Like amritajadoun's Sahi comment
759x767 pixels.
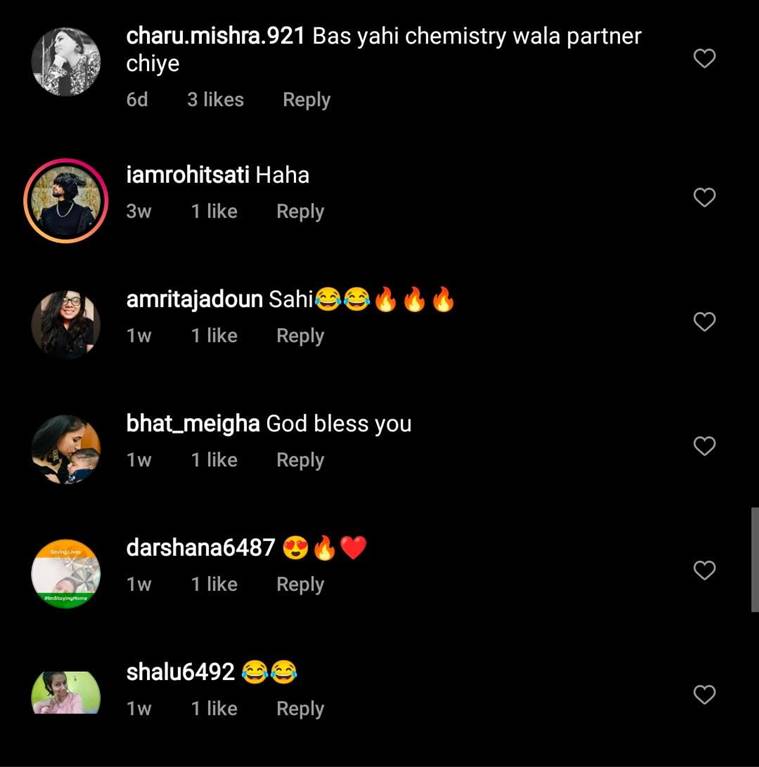click(705, 322)
